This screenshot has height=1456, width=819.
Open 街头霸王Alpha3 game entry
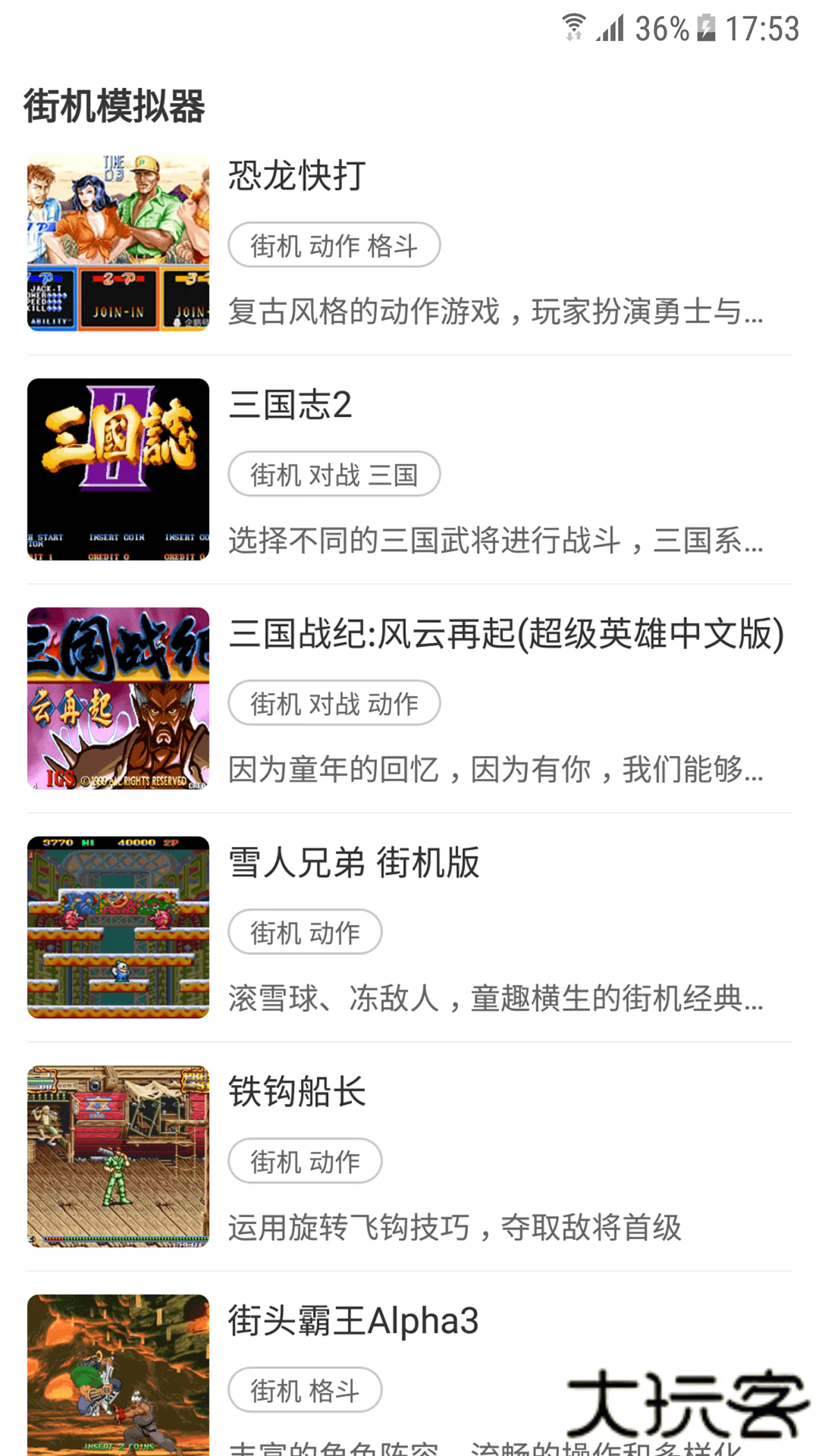(353, 1321)
